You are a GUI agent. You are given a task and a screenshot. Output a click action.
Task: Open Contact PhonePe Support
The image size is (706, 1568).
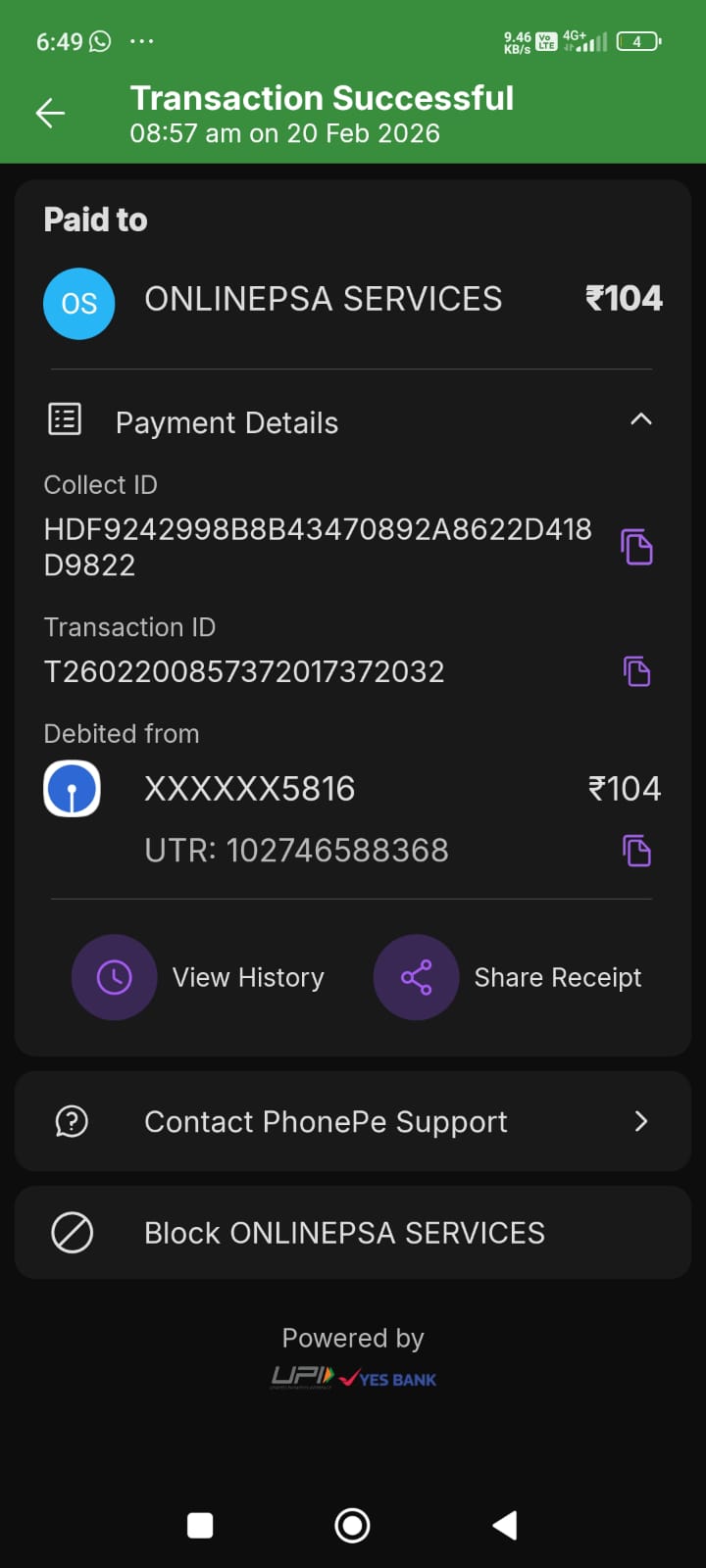353,1121
